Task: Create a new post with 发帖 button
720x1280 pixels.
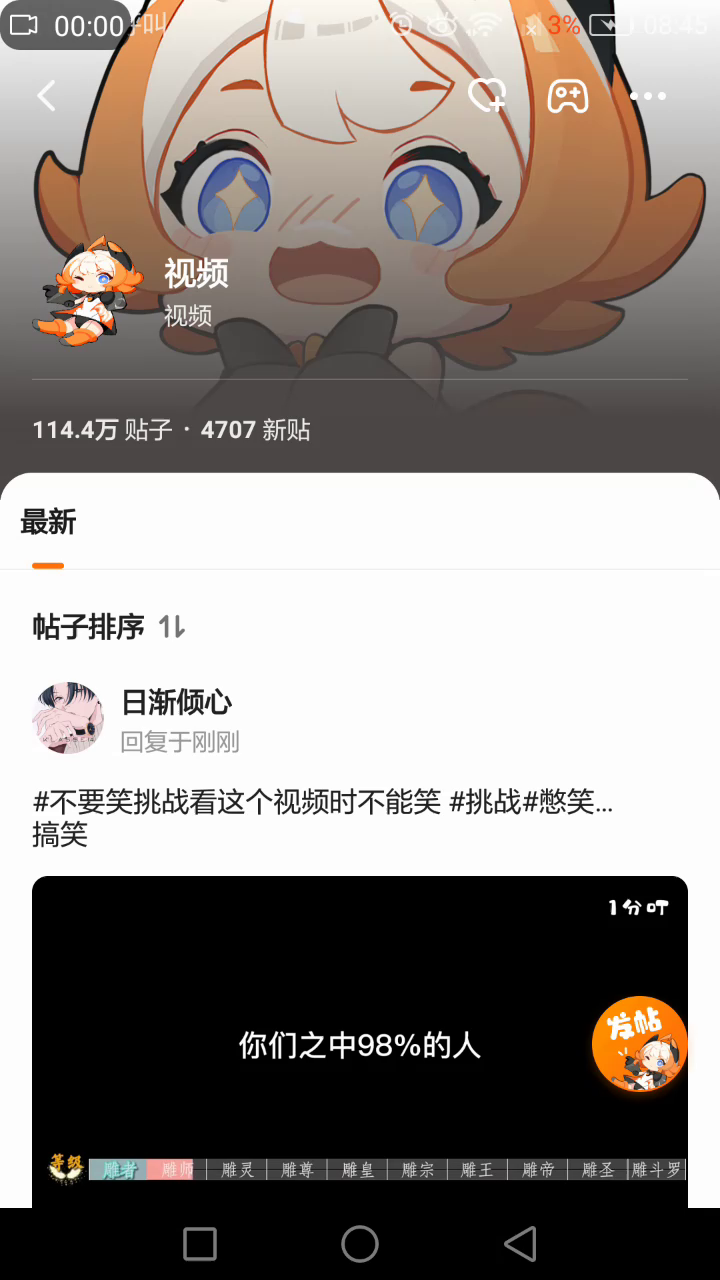Action: 640,1044
